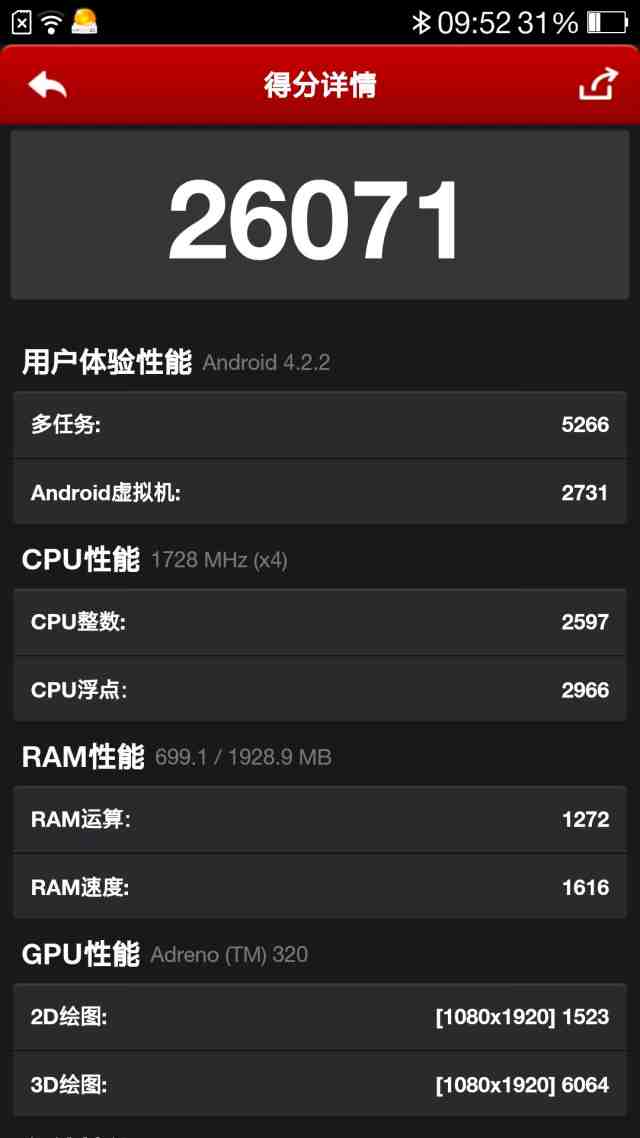Share the benchmark score details
640x1138 pixels.
click(x=598, y=84)
